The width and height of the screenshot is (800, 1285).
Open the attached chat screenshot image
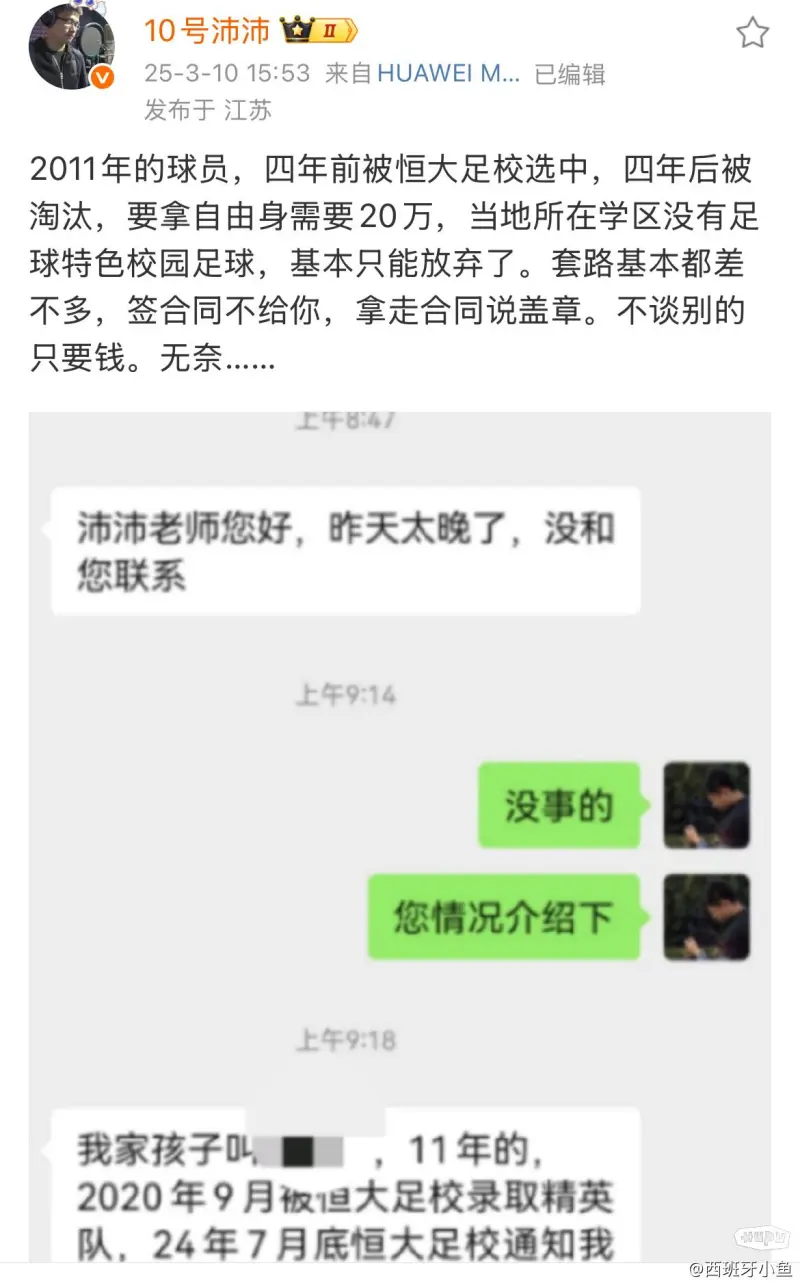point(400,840)
